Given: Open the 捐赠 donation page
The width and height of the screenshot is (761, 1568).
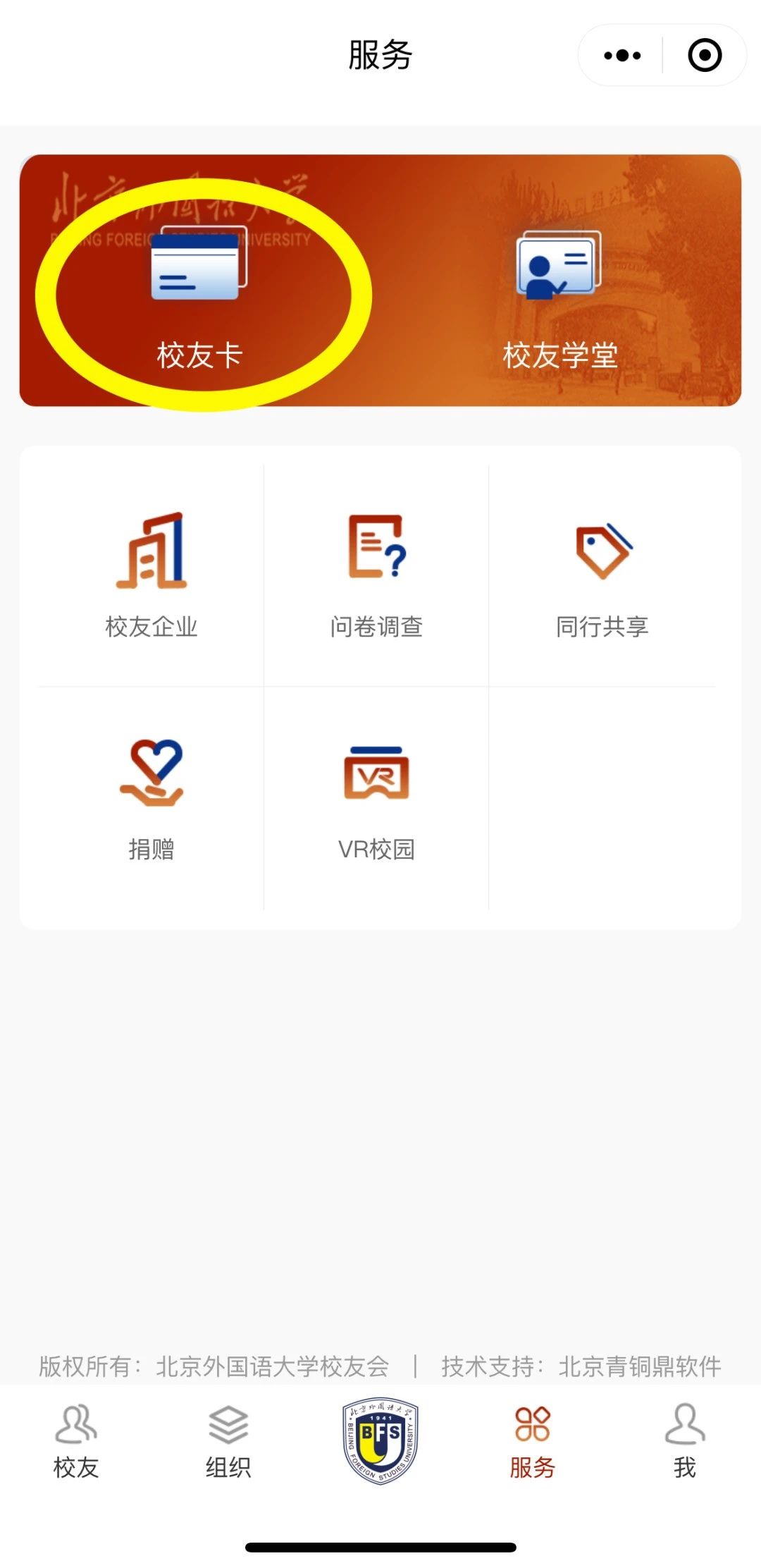Looking at the screenshot, I should pyautogui.click(x=151, y=798).
